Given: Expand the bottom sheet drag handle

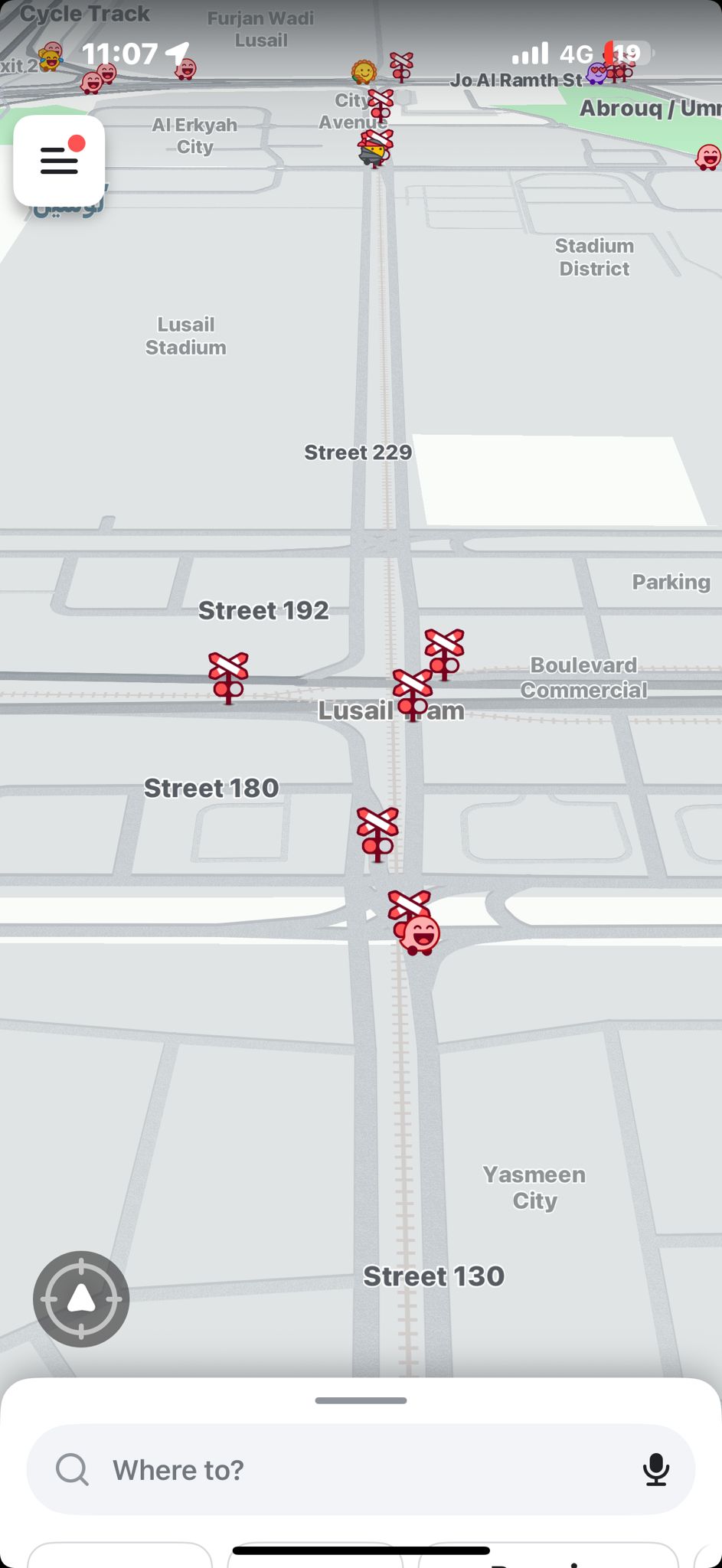Looking at the screenshot, I should [x=361, y=1400].
